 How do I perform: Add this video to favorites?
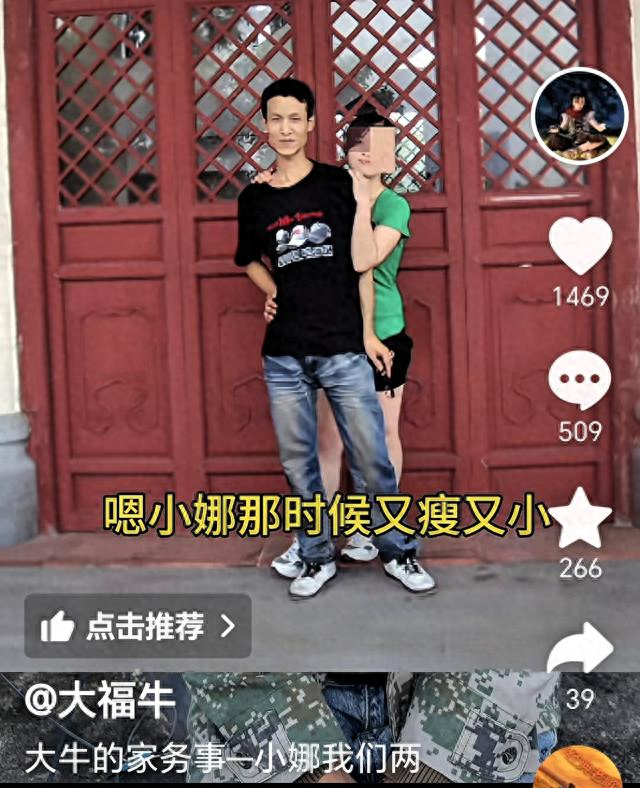pos(580,518)
